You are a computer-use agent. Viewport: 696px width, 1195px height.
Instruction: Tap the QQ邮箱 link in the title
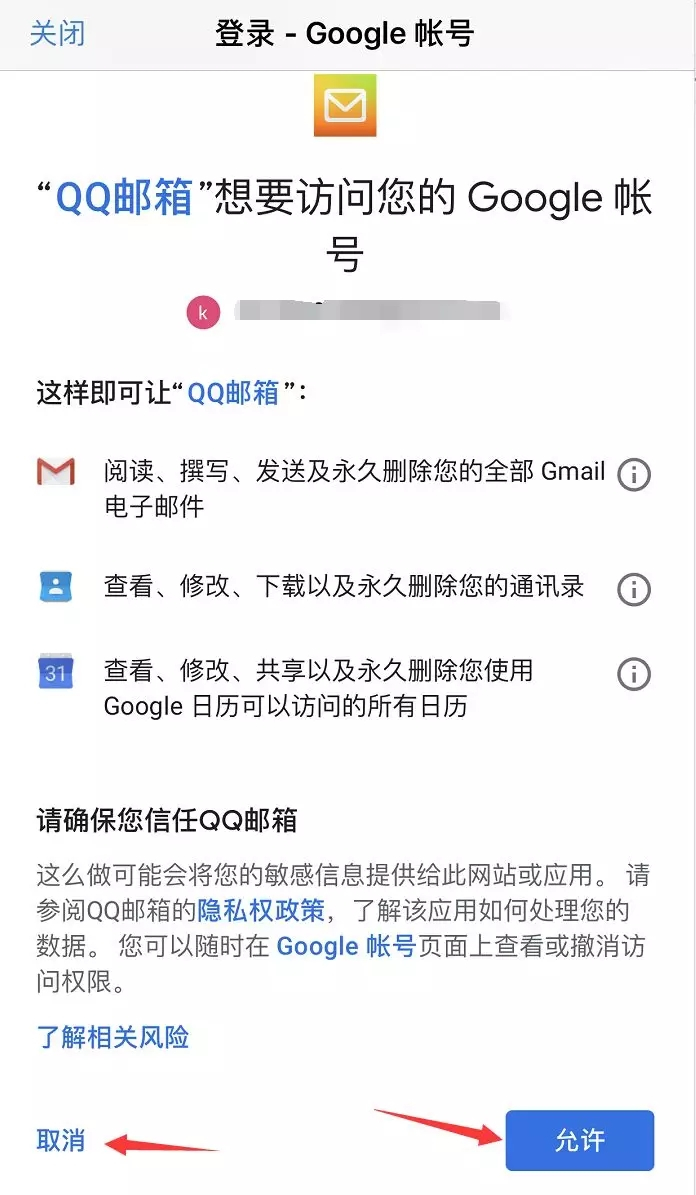pyautogui.click(x=124, y=198)
